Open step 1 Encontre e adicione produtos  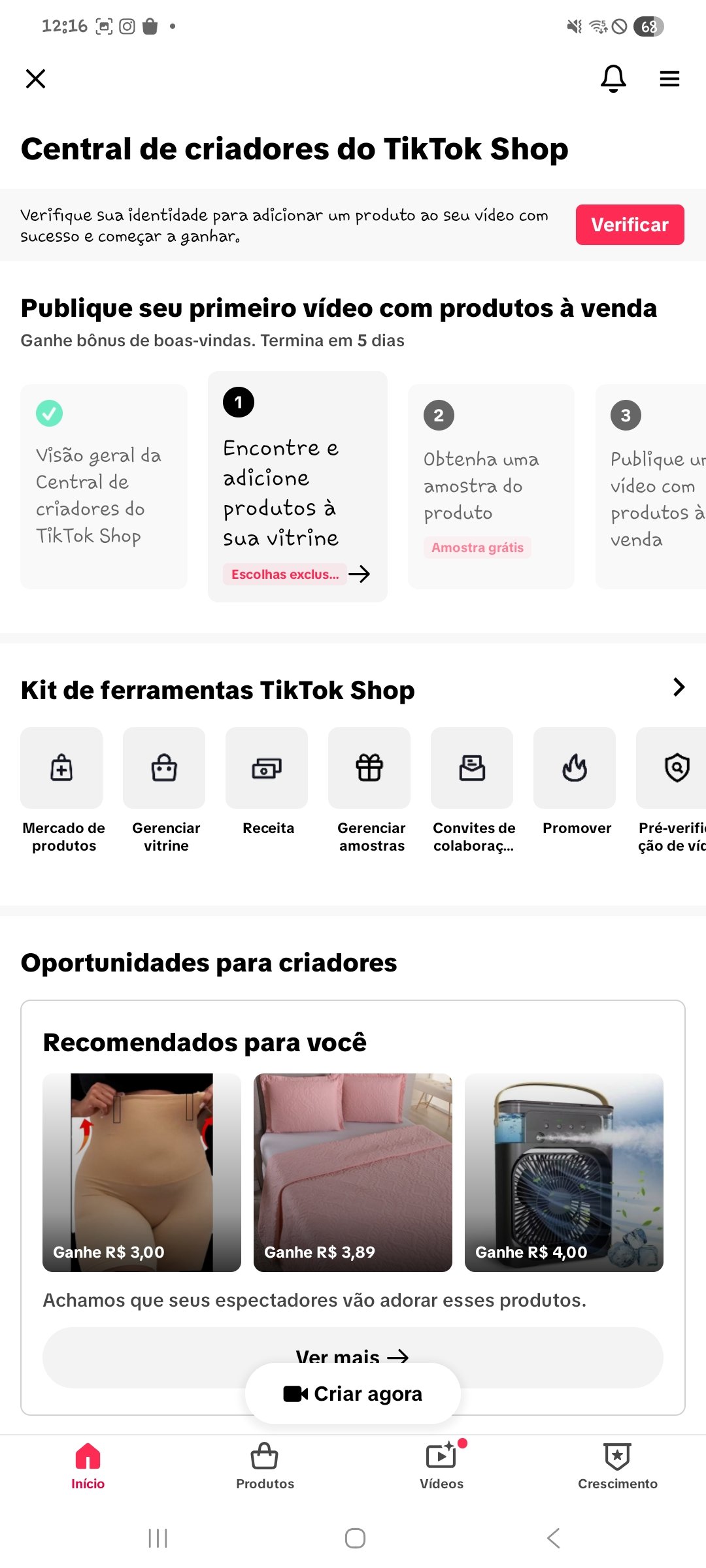coord(297,487)
